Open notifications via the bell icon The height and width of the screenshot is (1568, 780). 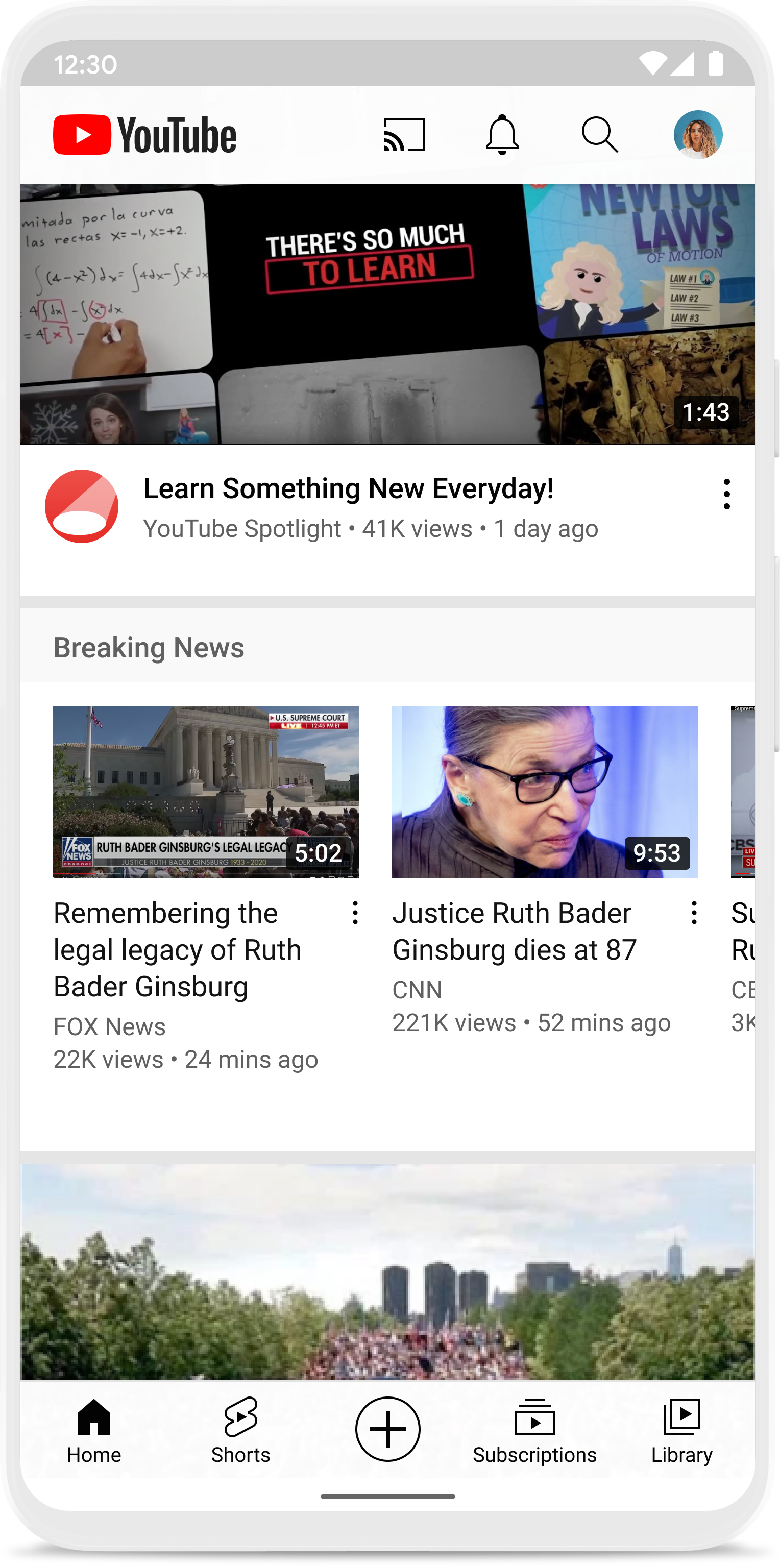pyautogui.click(x=502, y=134)
